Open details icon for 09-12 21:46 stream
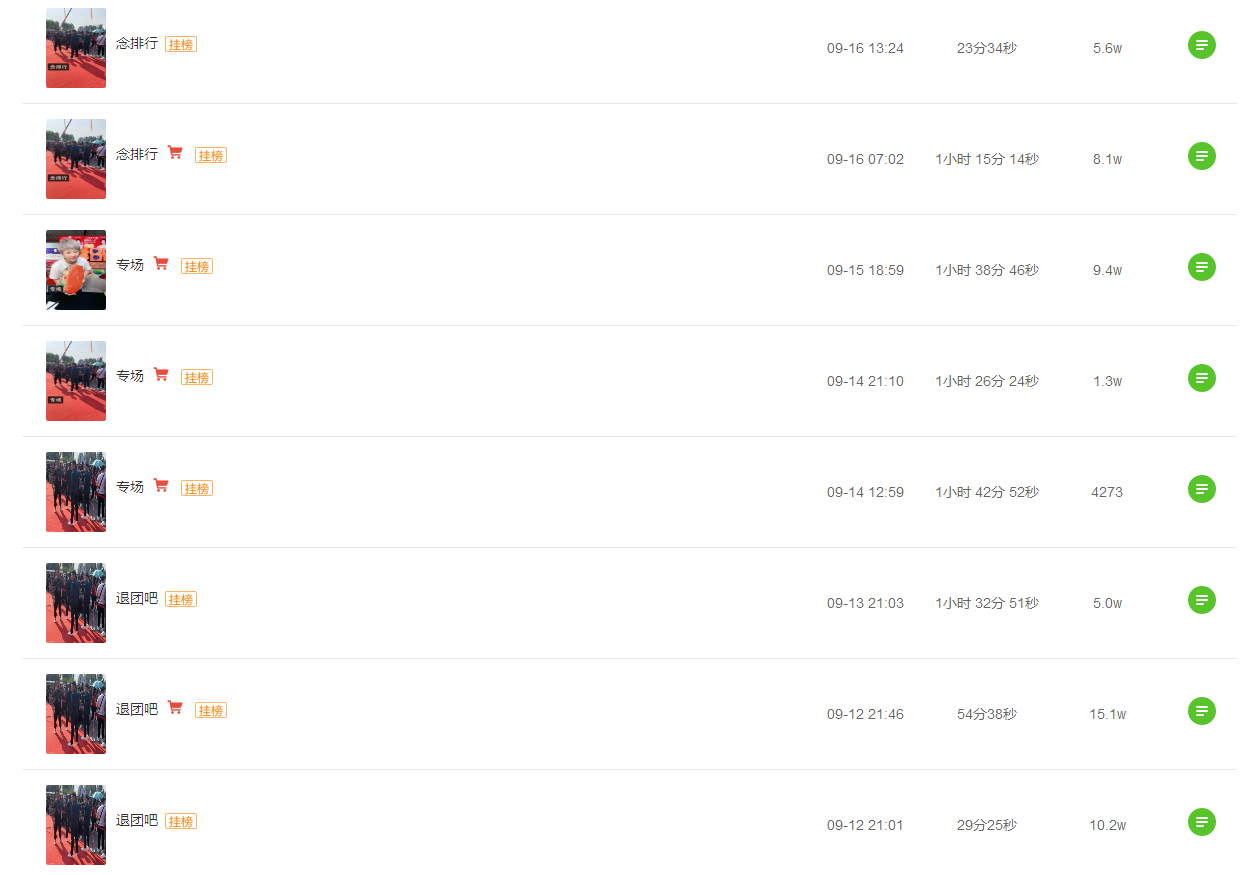Viewport: 1247px width, 875px height. click(1202, 711)
